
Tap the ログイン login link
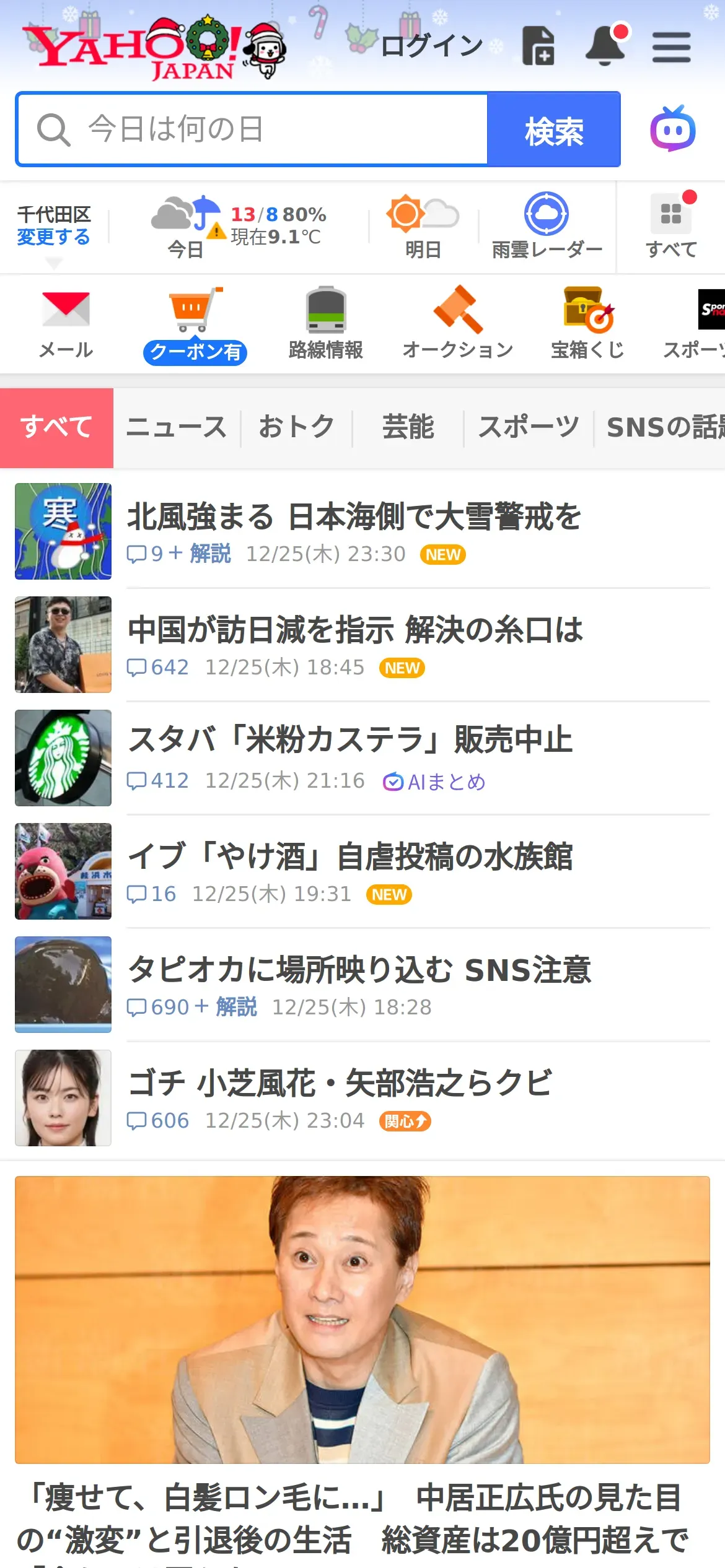pos(431,46)
